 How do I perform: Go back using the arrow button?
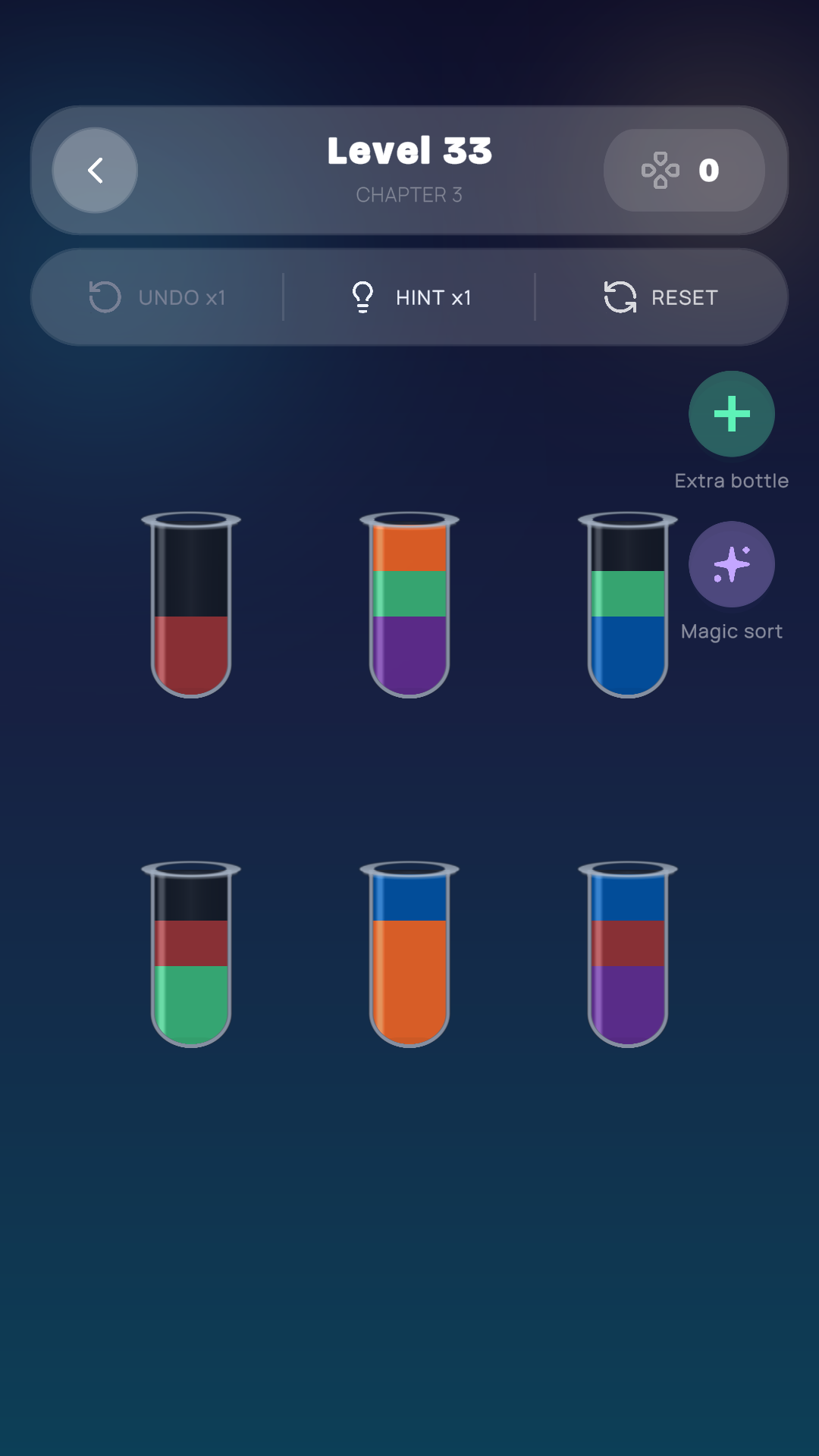click(x=95, y=170)
